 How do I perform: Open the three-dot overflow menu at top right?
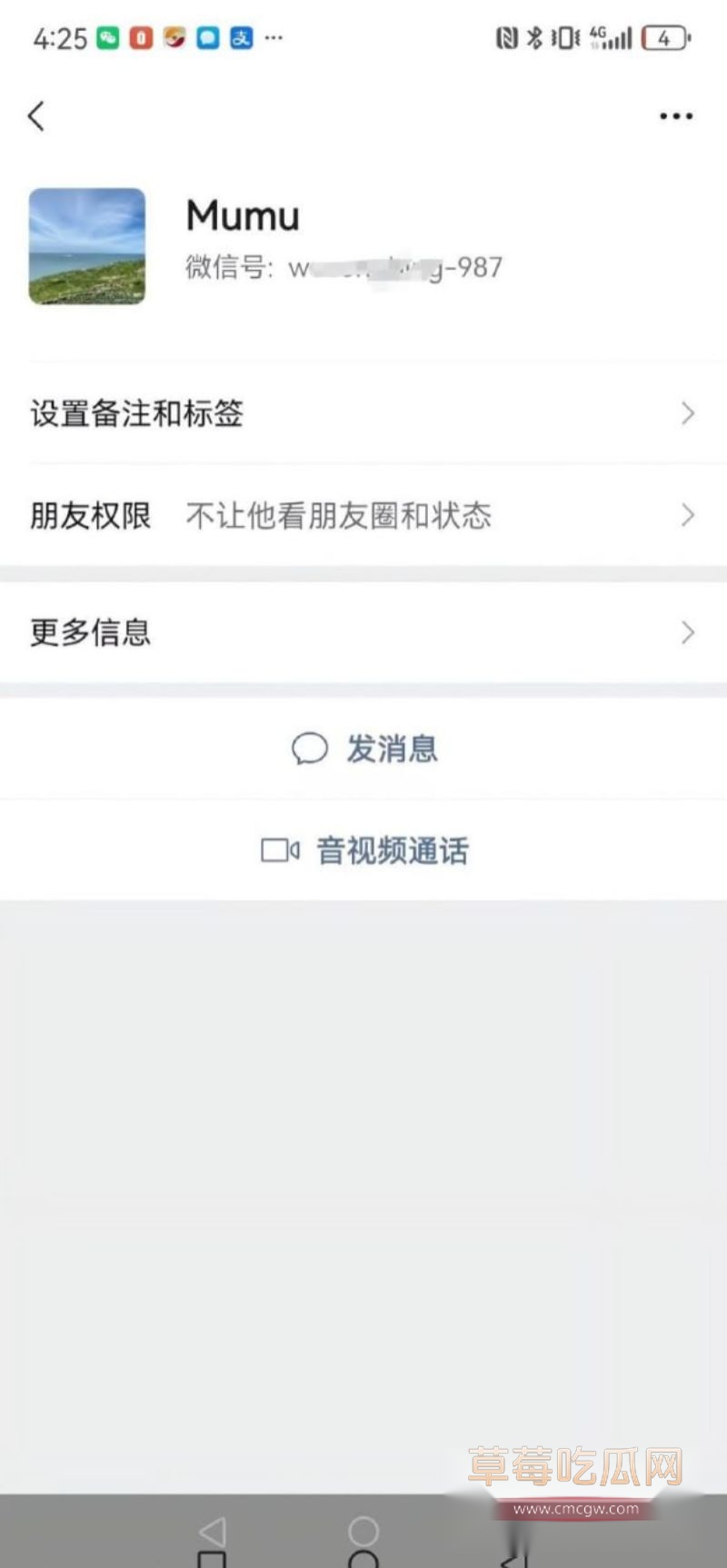click(x=674, y=115)
